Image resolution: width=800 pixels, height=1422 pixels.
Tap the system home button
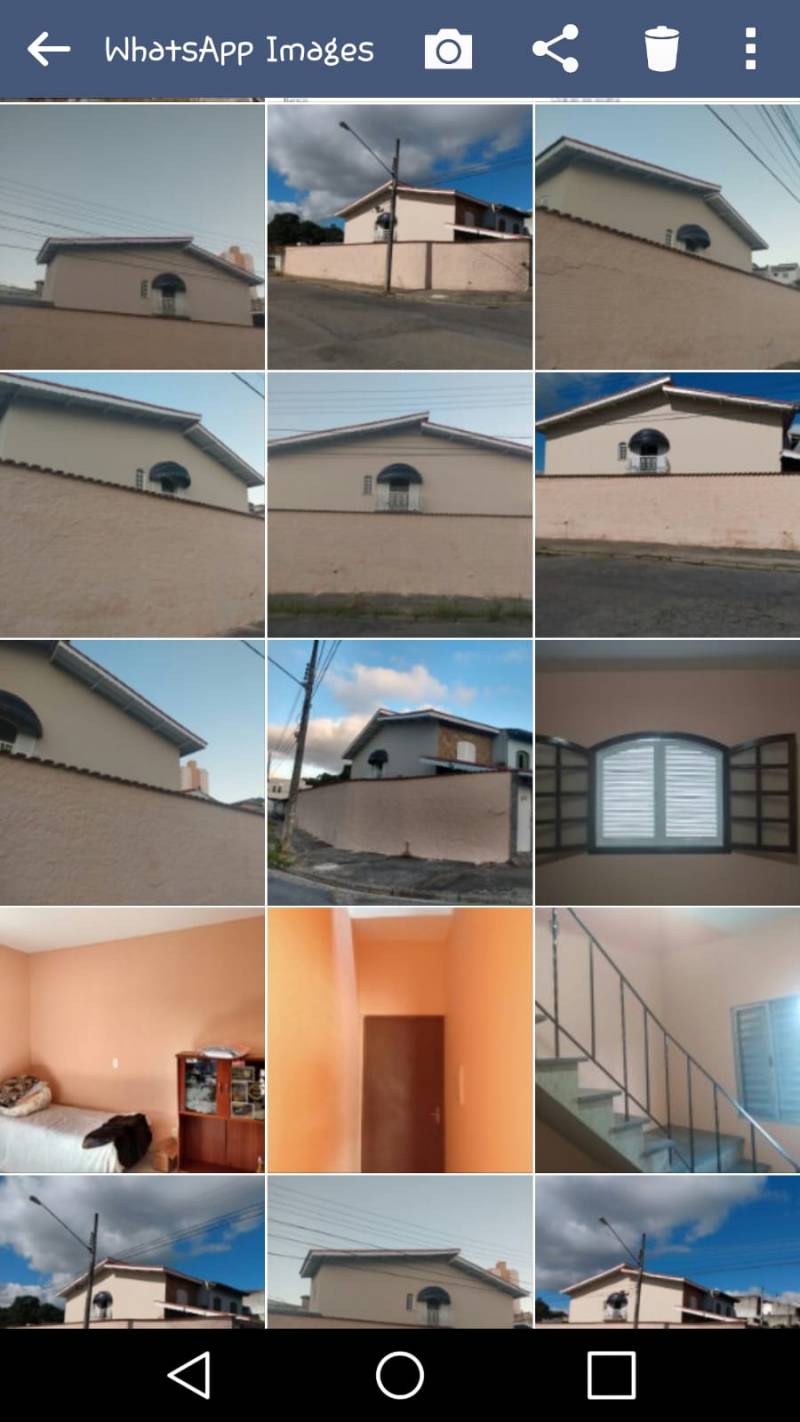click(x=400, y=1375)
